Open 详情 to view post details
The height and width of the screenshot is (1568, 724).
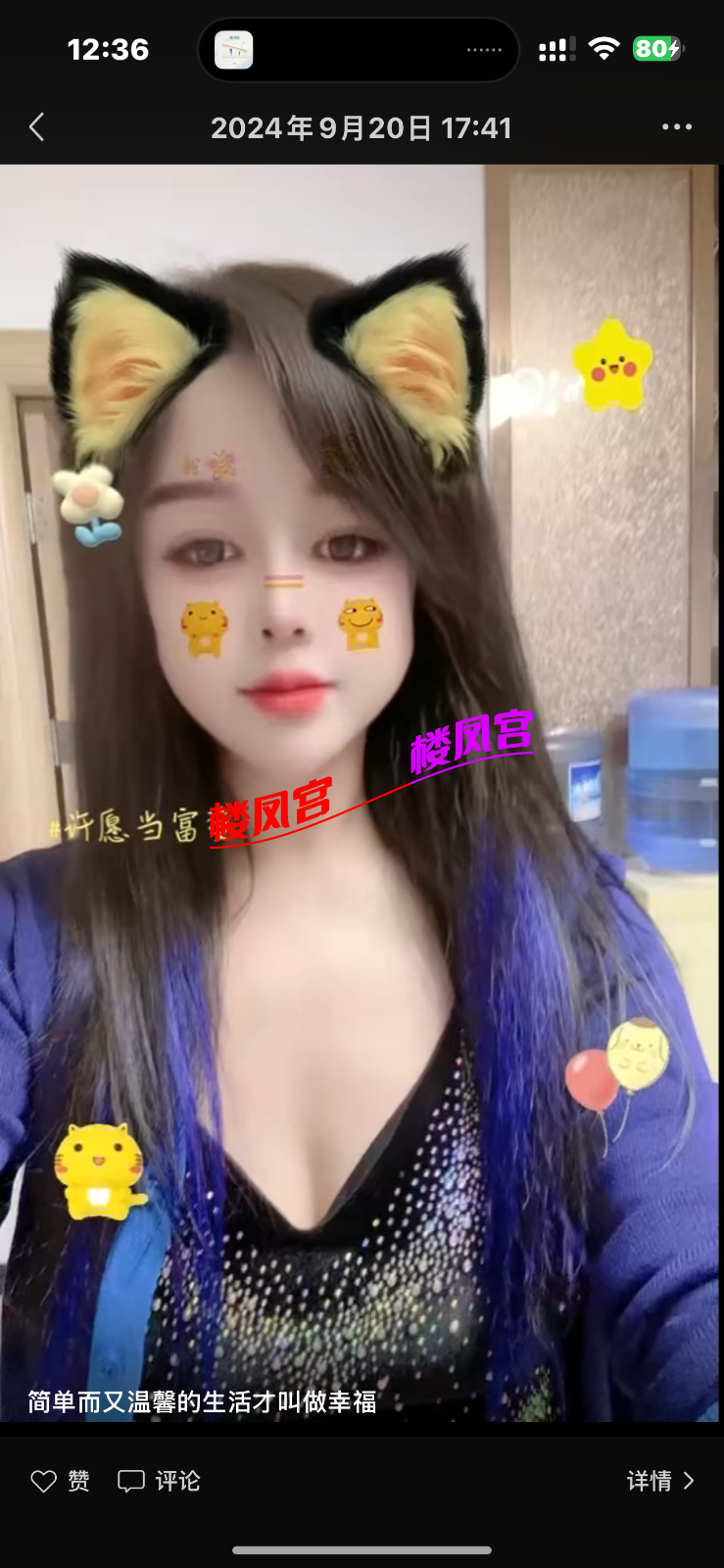[x=660, y=1481]
